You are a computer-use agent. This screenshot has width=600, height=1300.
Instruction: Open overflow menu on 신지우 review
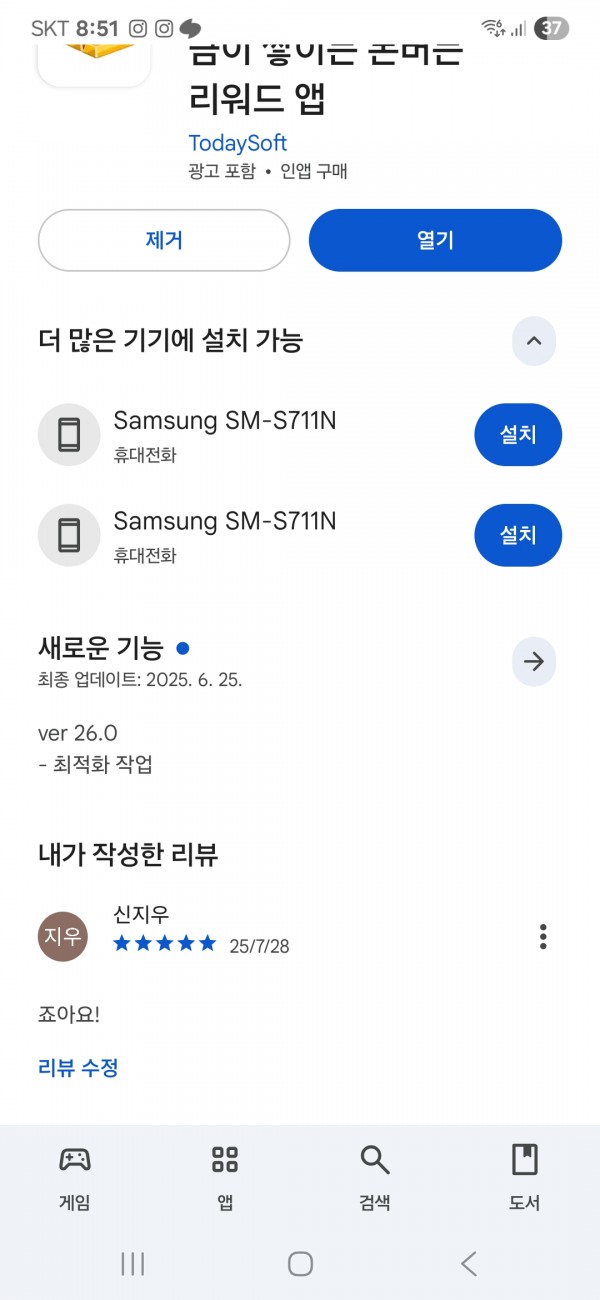click(543, 937)
